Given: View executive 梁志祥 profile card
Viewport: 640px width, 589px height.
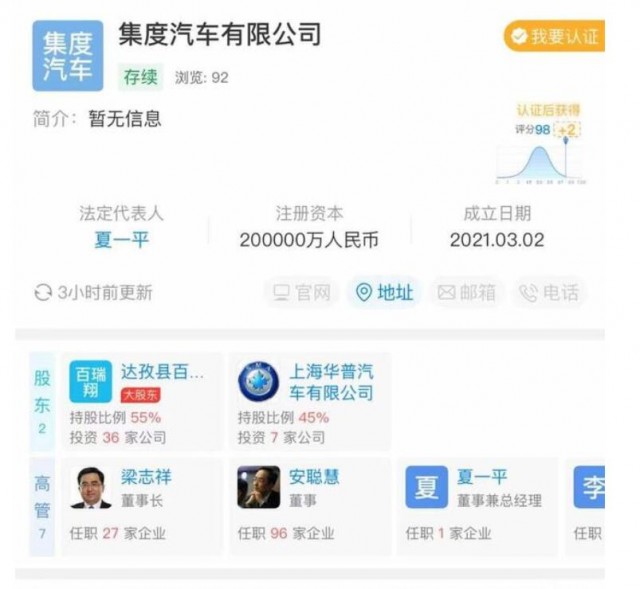Looking at the screenshot, I should (x=141, y=505).
